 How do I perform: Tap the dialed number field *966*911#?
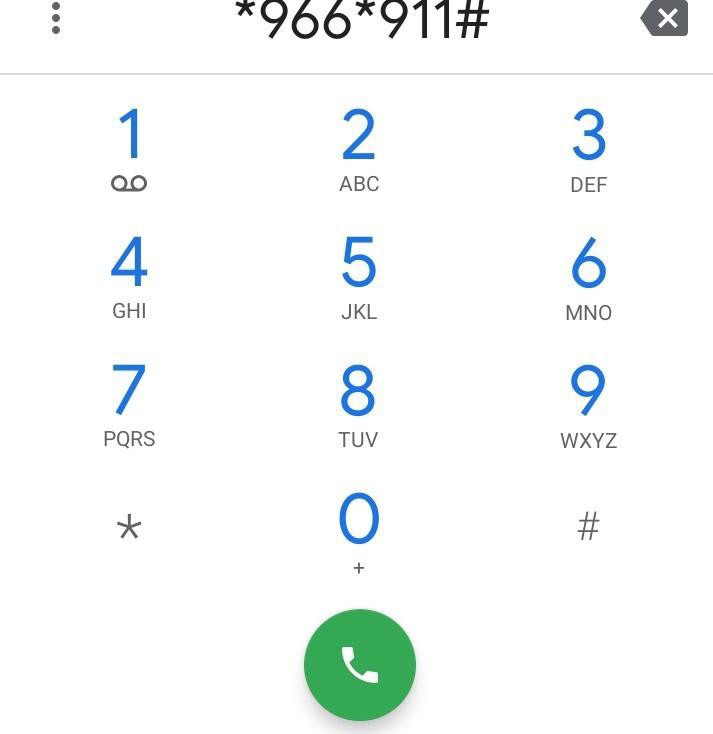point(361,20)
